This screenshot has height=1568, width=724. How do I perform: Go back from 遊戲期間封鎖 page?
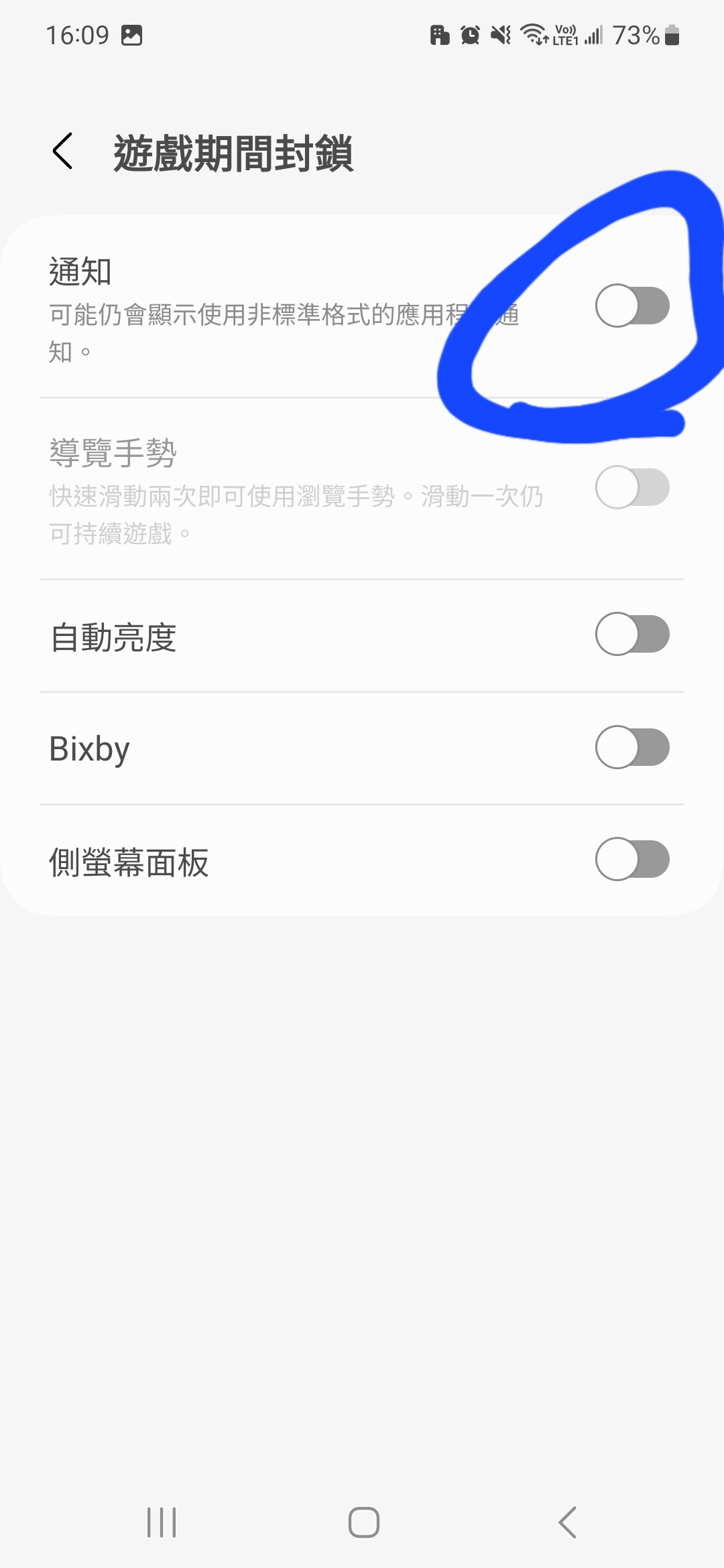63,151
